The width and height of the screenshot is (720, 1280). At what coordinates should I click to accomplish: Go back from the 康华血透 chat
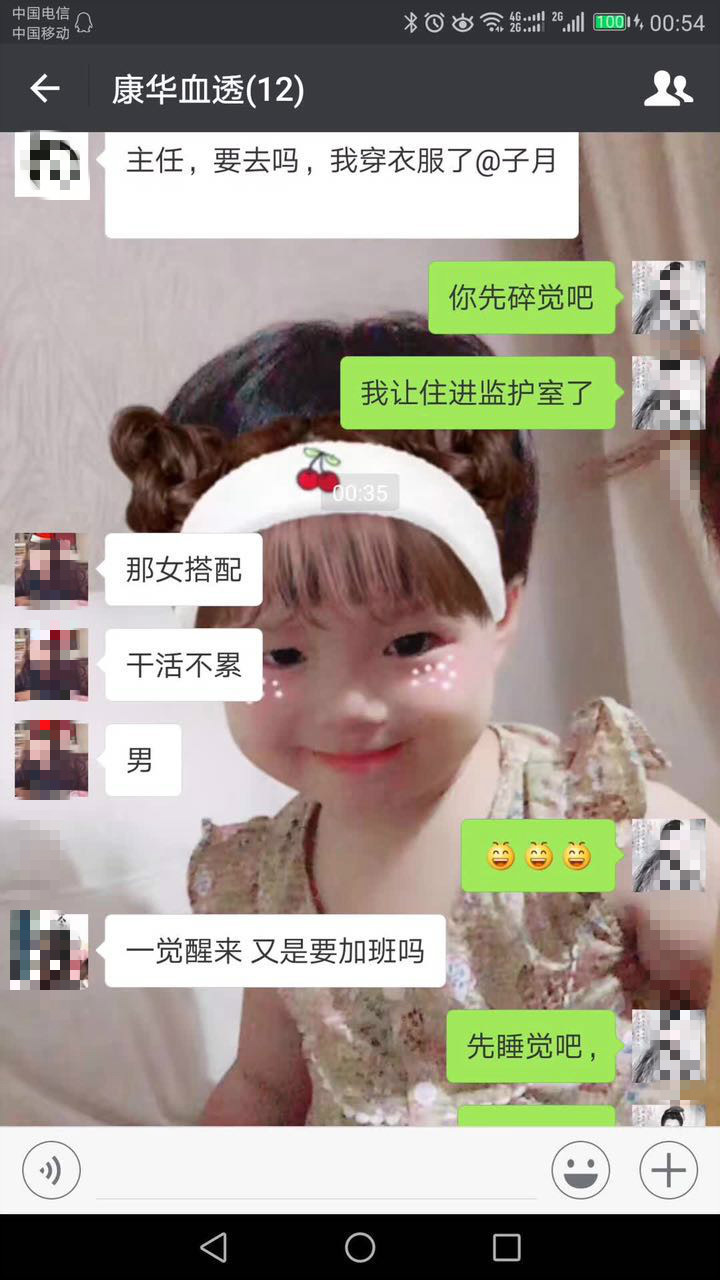(x=45, y=89)
